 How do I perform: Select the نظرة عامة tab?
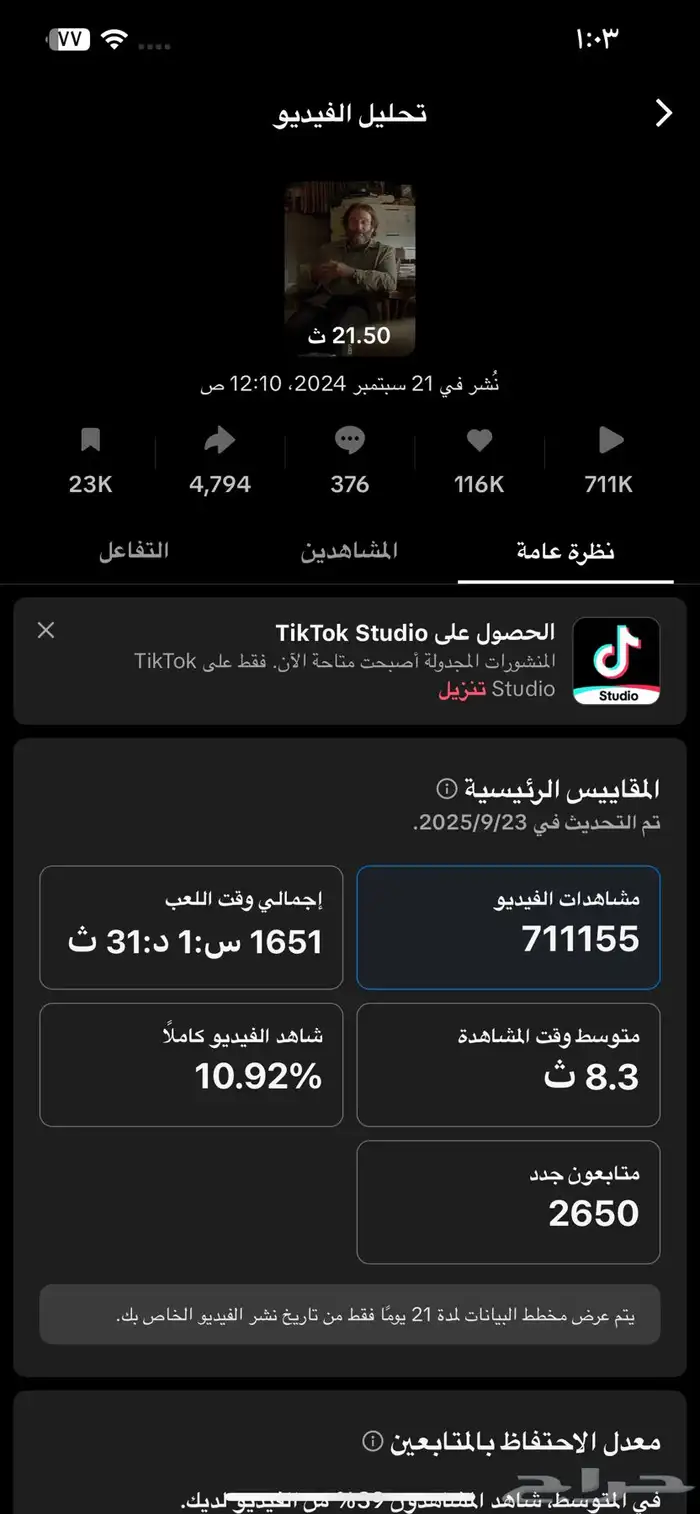click(x=566, y=552)
